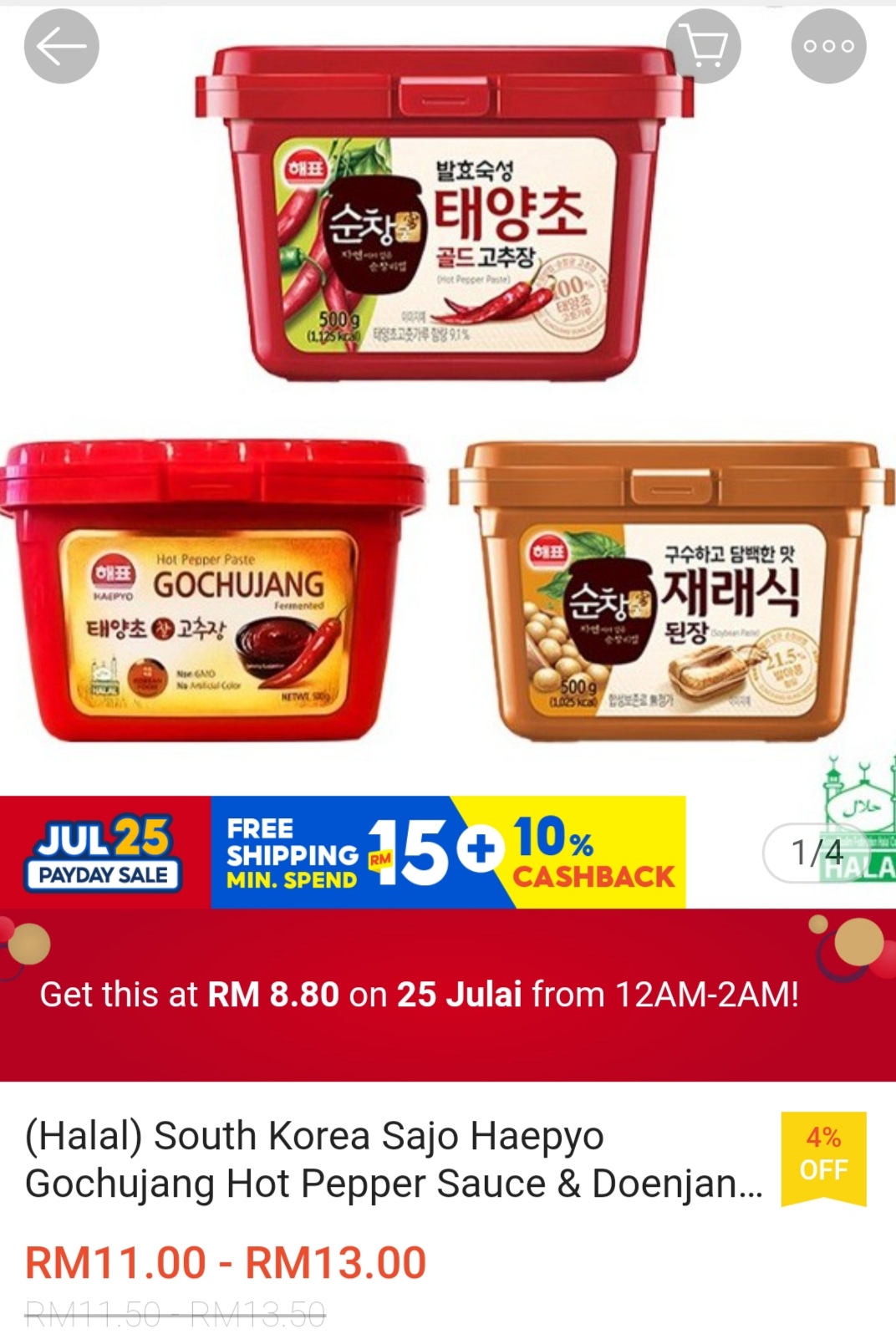Screen dimensions: 896x1334
Task: Tap the Jul 25 Payday Sale banner
Action: click(x=343, y=852)
